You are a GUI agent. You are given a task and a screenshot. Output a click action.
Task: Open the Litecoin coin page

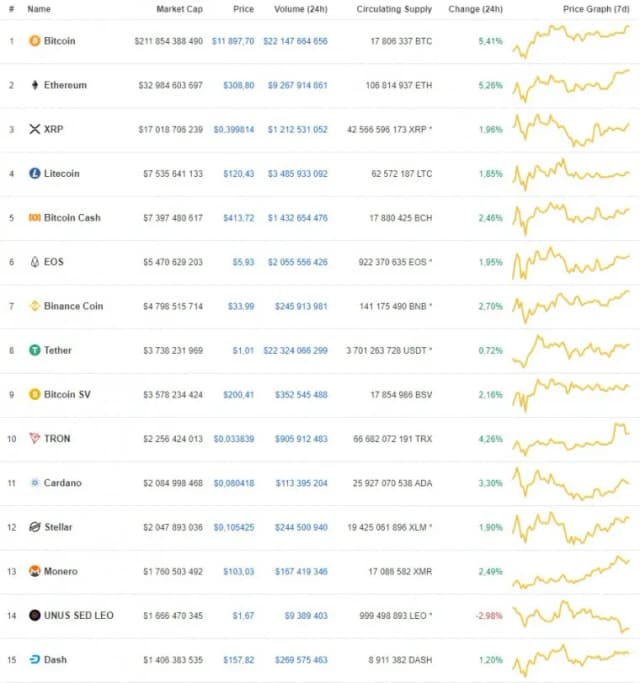(61, 173)
